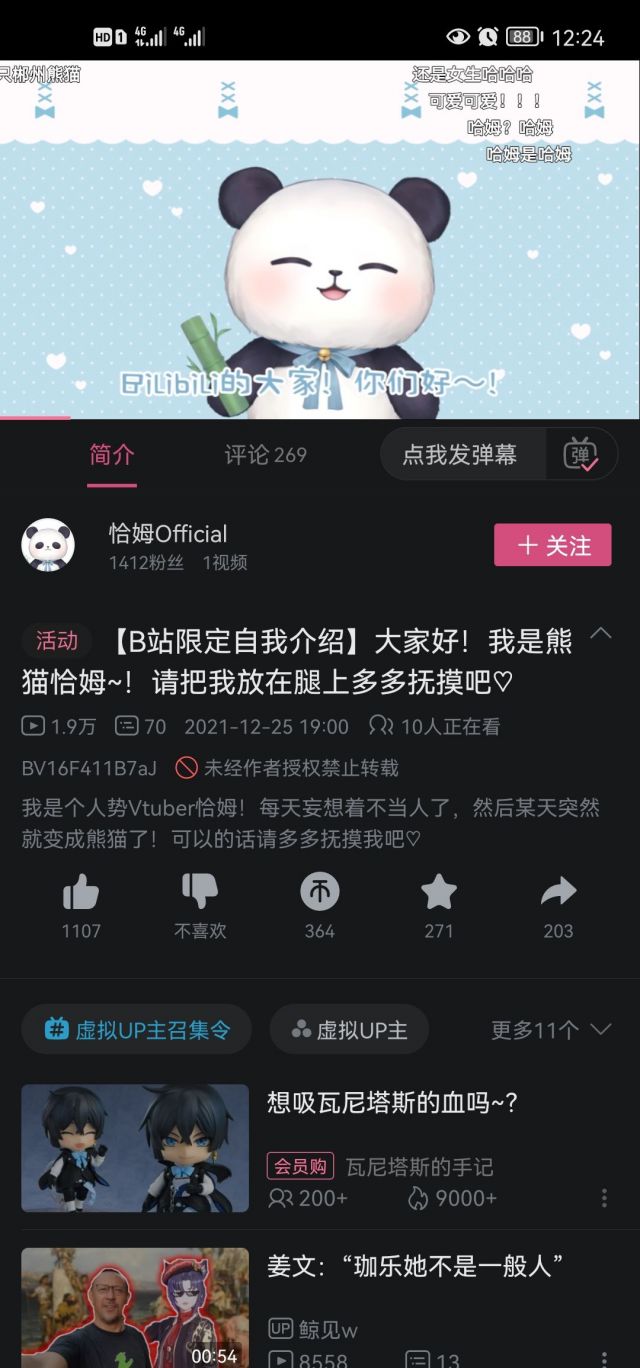This screenshot has width=640, height=1368.
Task: Open 恰姆Official's profile avatar
Action: (48, 545)
